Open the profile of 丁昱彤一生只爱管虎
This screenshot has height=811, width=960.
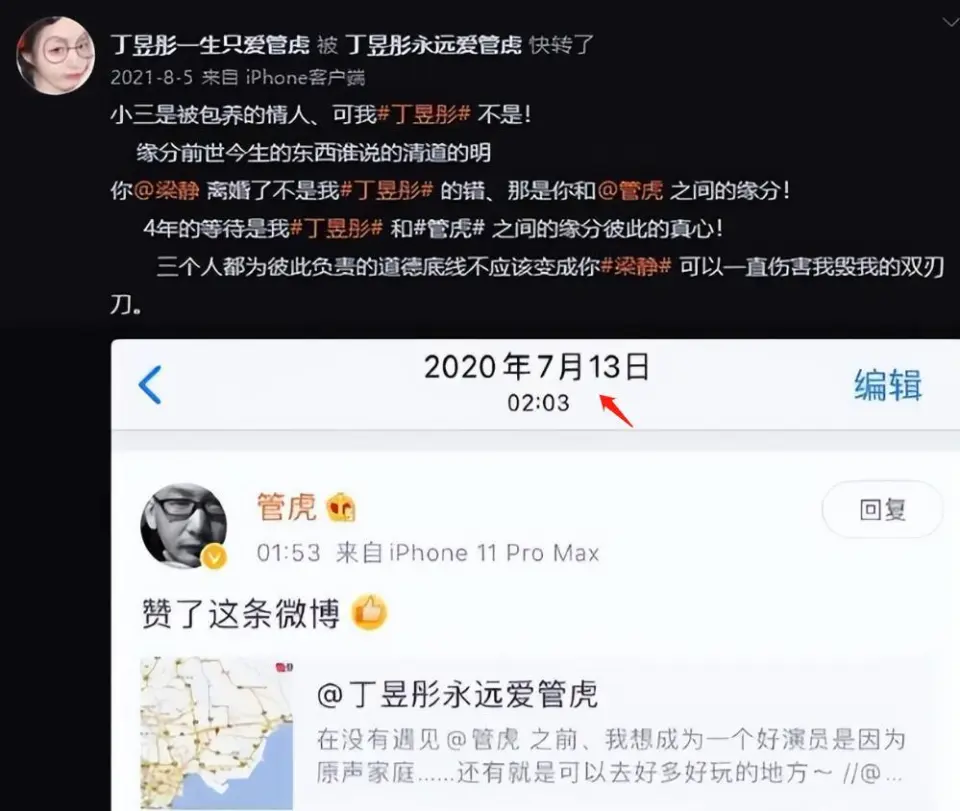coord(210,44)
